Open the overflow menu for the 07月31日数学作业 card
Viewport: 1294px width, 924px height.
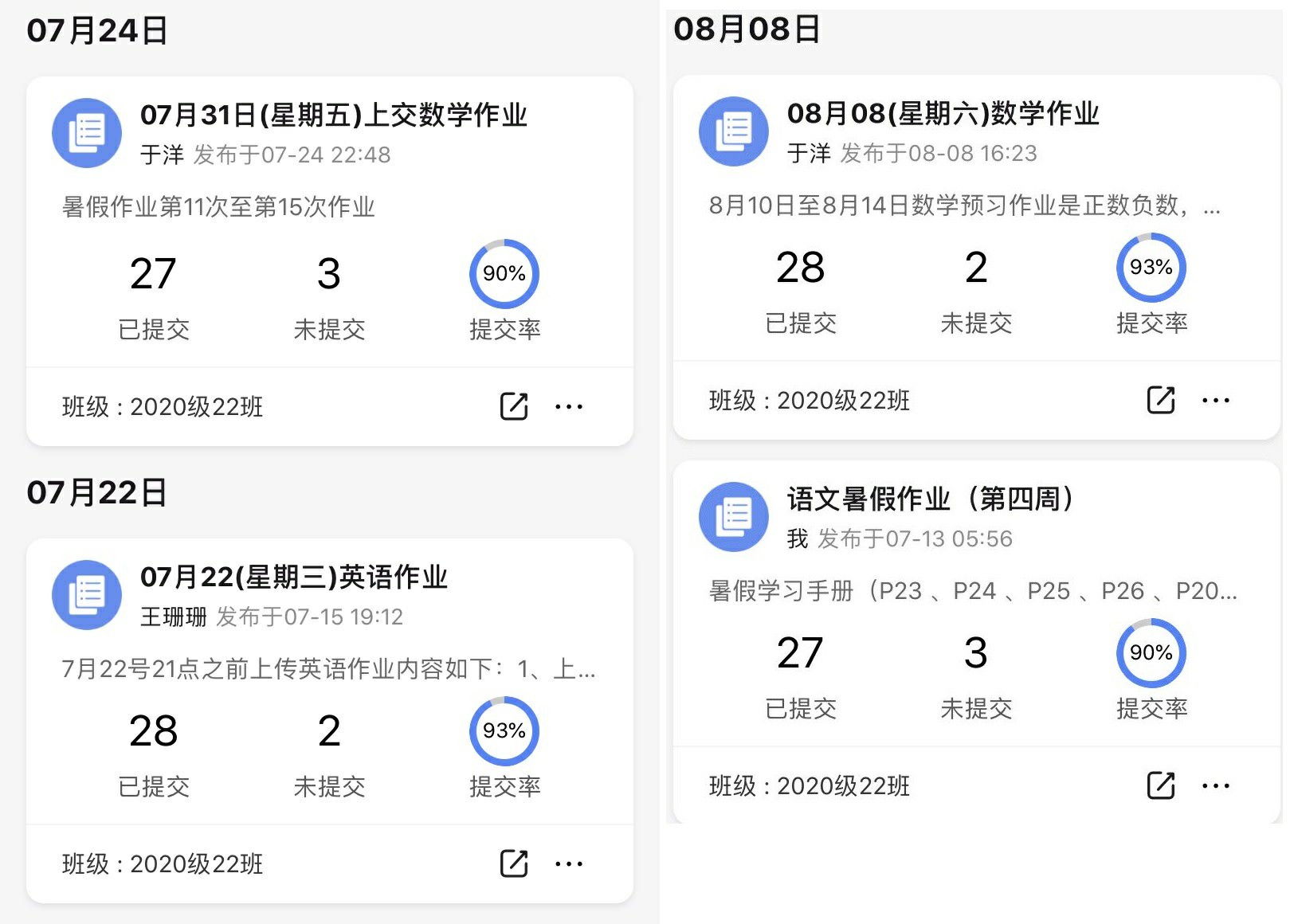coord(569,406)
